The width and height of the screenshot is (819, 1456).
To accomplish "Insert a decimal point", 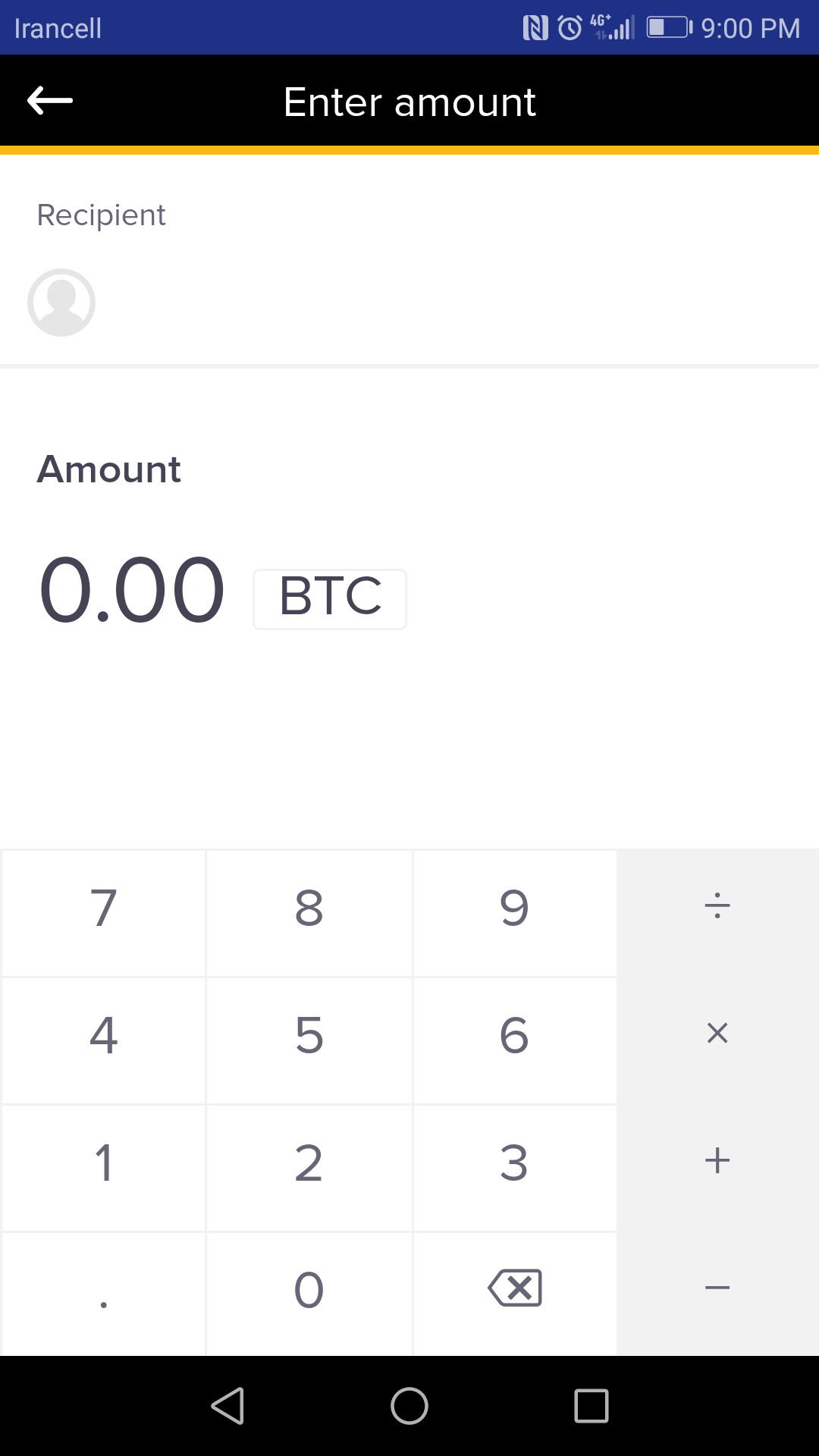I will (104, 1294).
